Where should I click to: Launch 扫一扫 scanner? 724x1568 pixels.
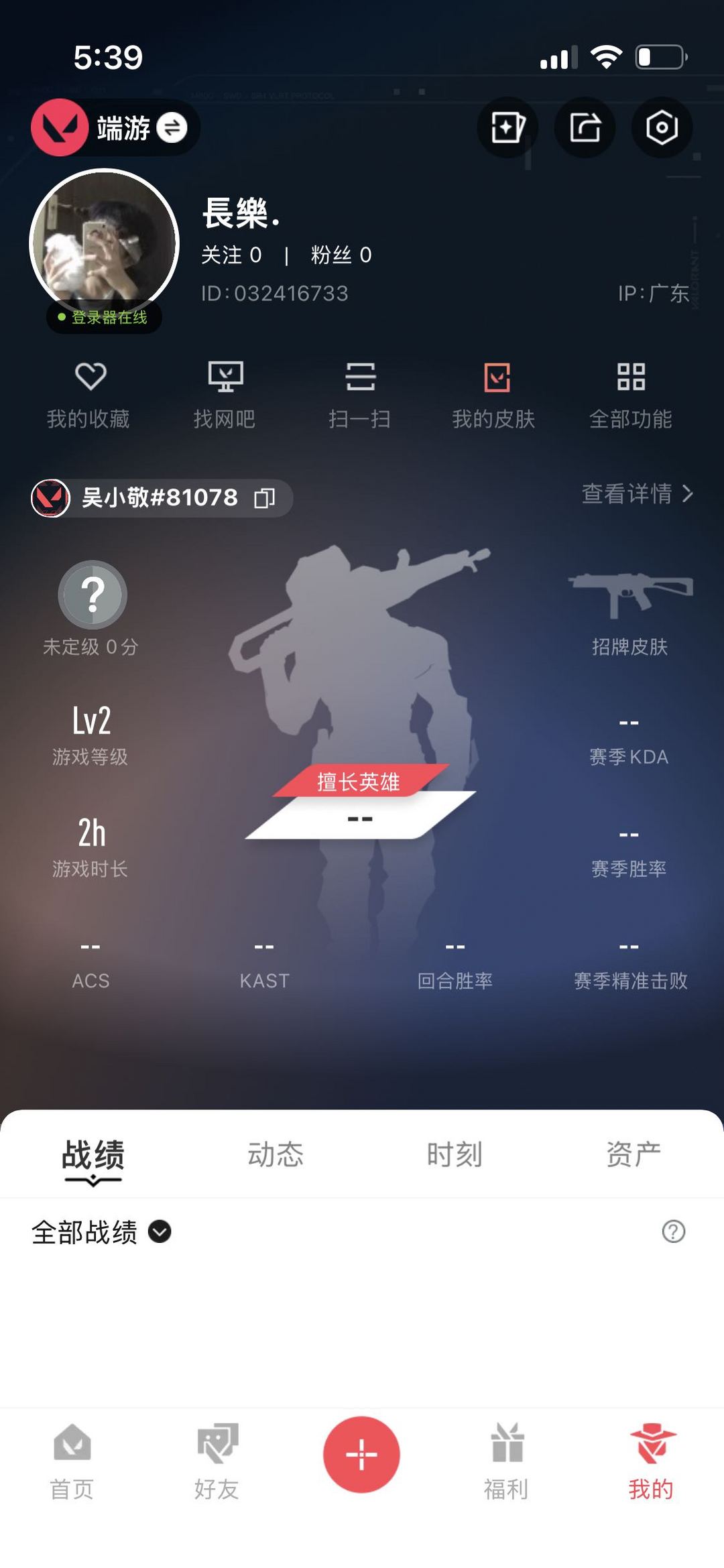click(x=360, y=396)
